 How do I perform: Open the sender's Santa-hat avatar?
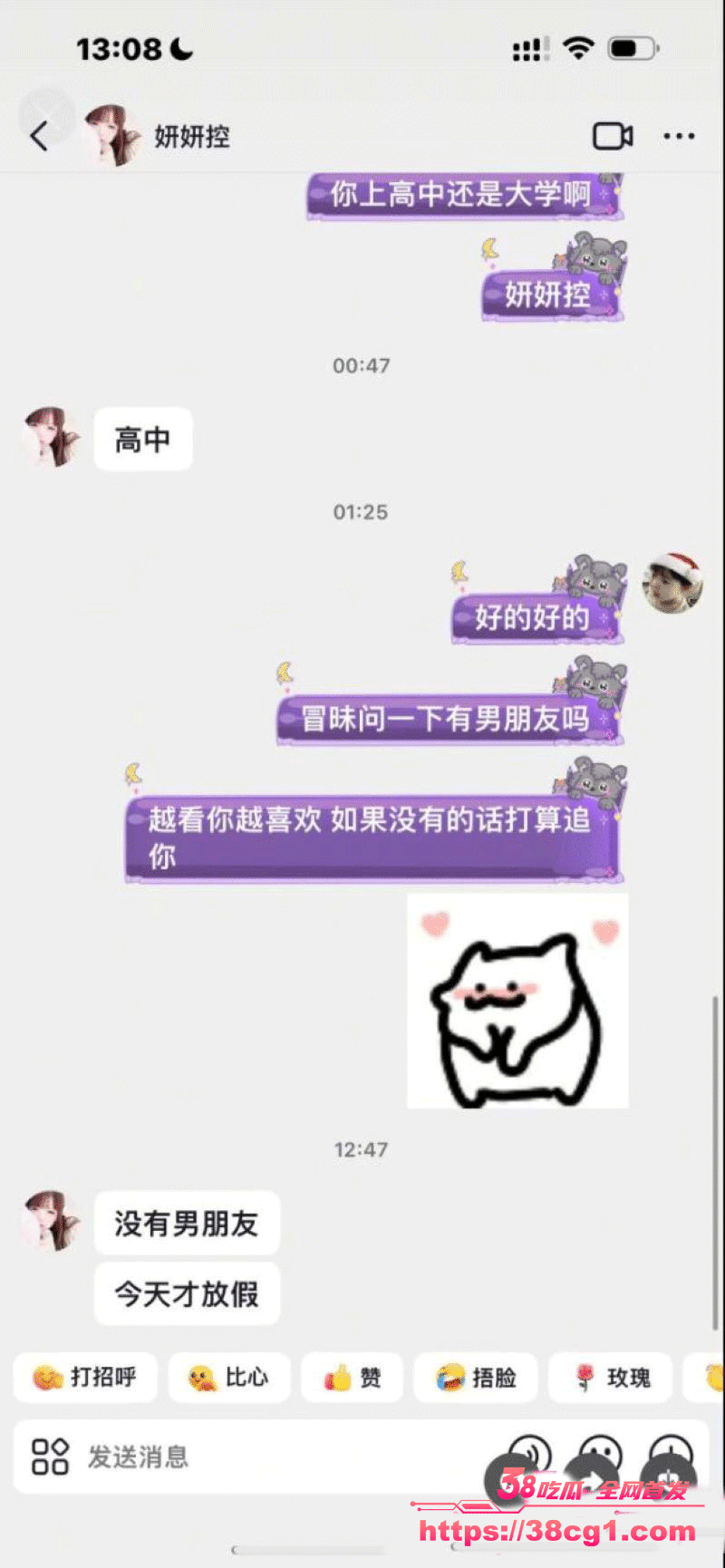pos(672,583)
